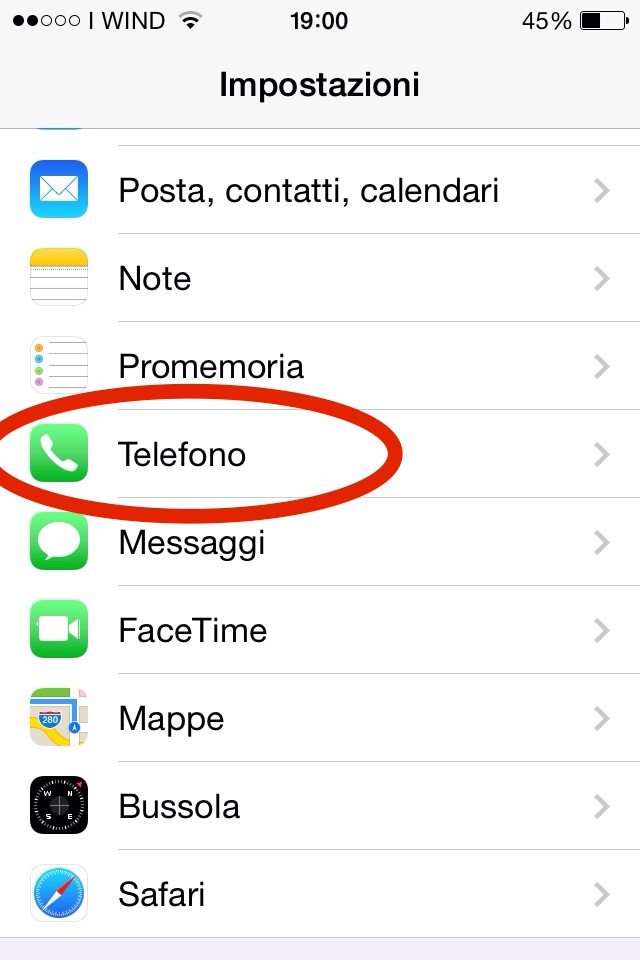Screen dimensions: 640x960
Task: Open Mappe settings
Action: (x=320, y=719)
